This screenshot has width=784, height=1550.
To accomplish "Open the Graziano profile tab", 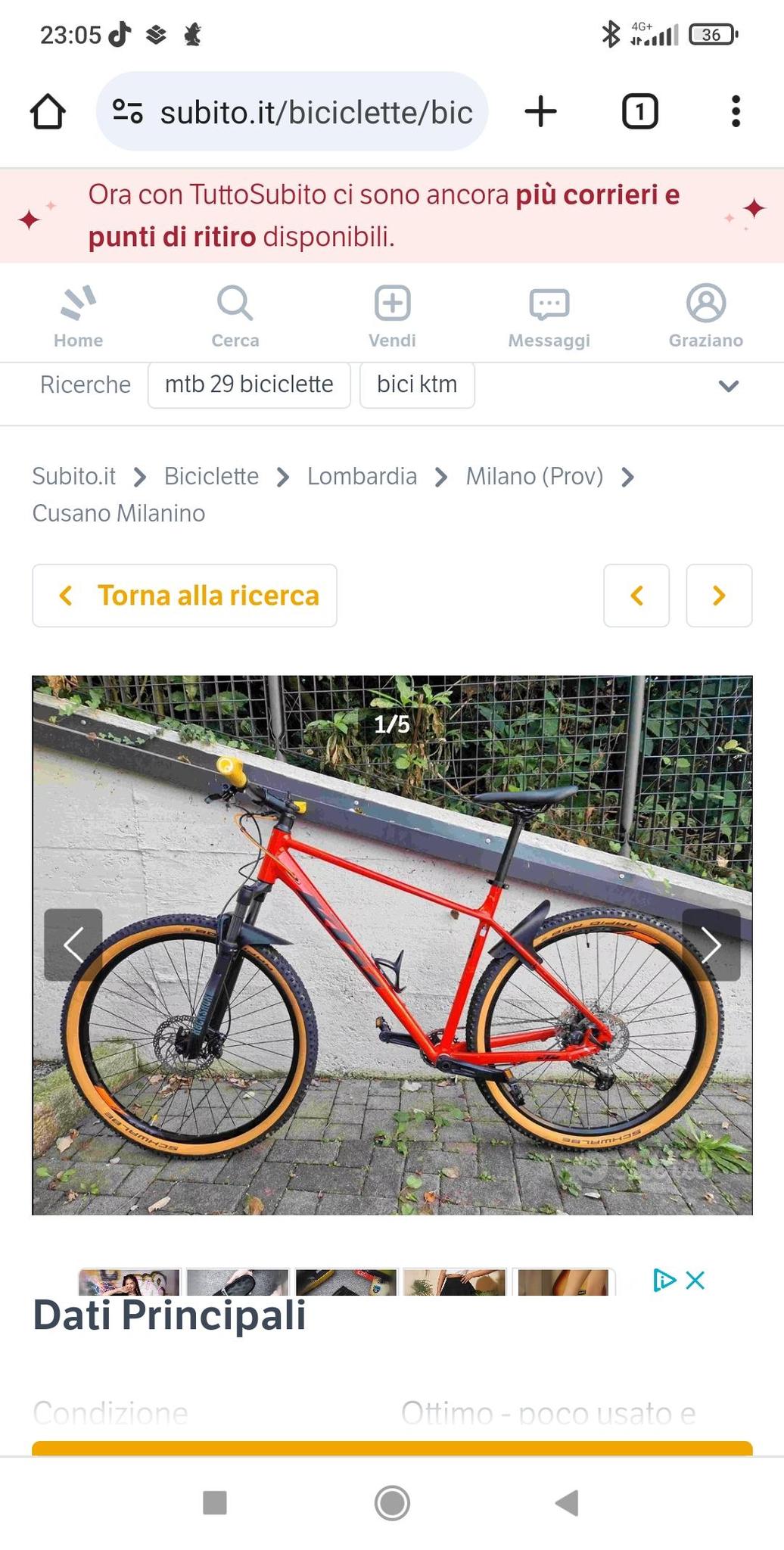I will (x=705, y=316).
